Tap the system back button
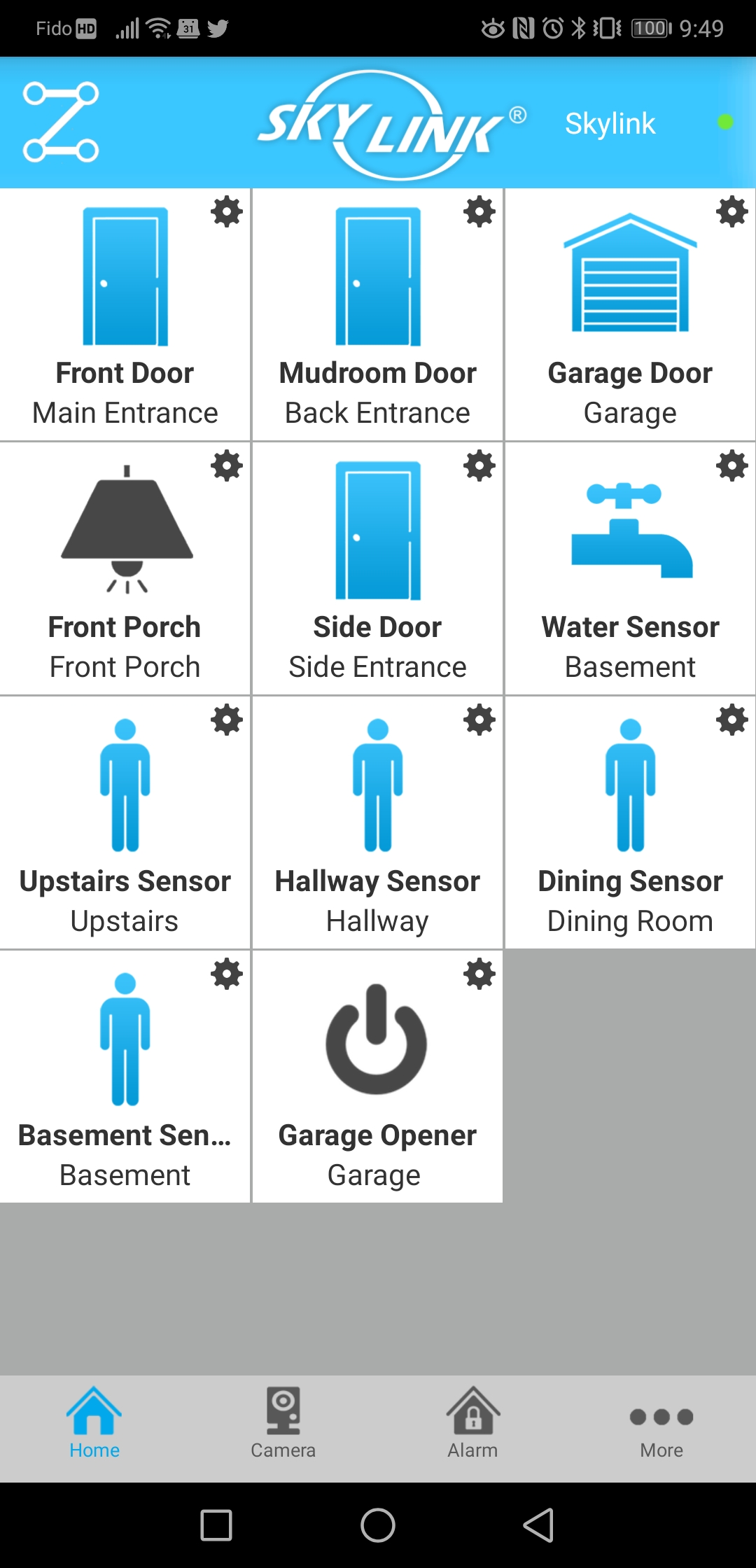The width and height of the screenshot is (756, 1568). coord(539,1525)
